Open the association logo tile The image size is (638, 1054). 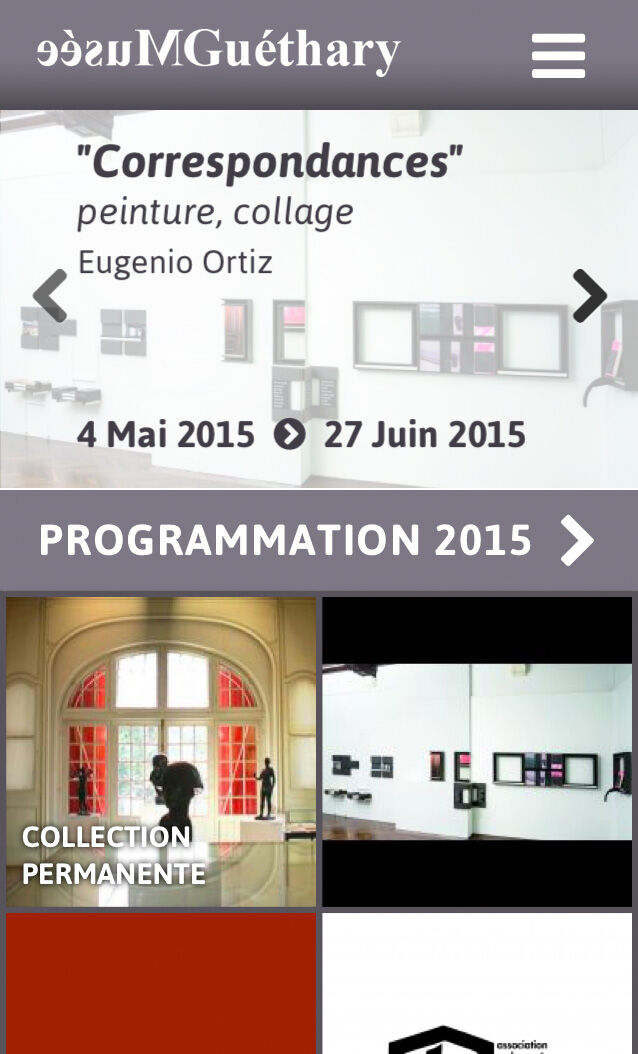[x=477, y=983]
